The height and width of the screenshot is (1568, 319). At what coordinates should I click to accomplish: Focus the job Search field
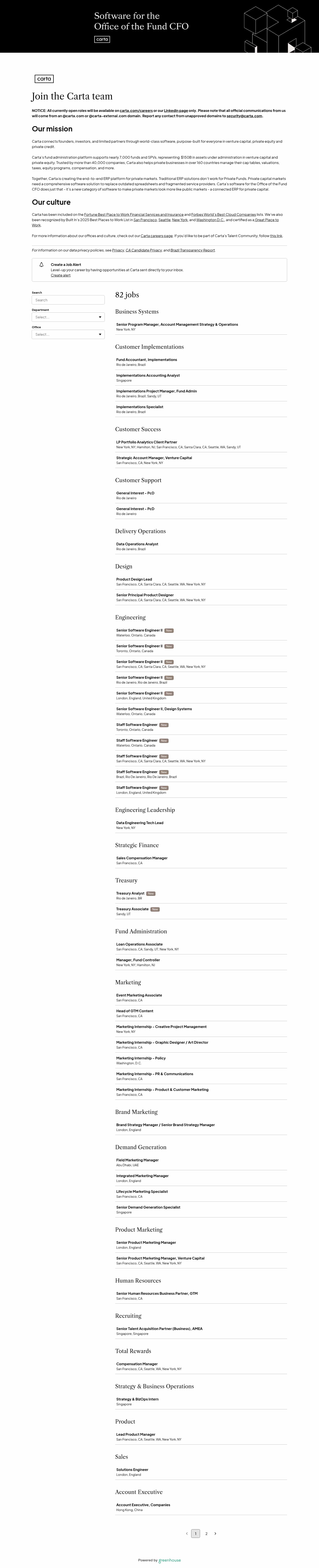coord(68,300)
